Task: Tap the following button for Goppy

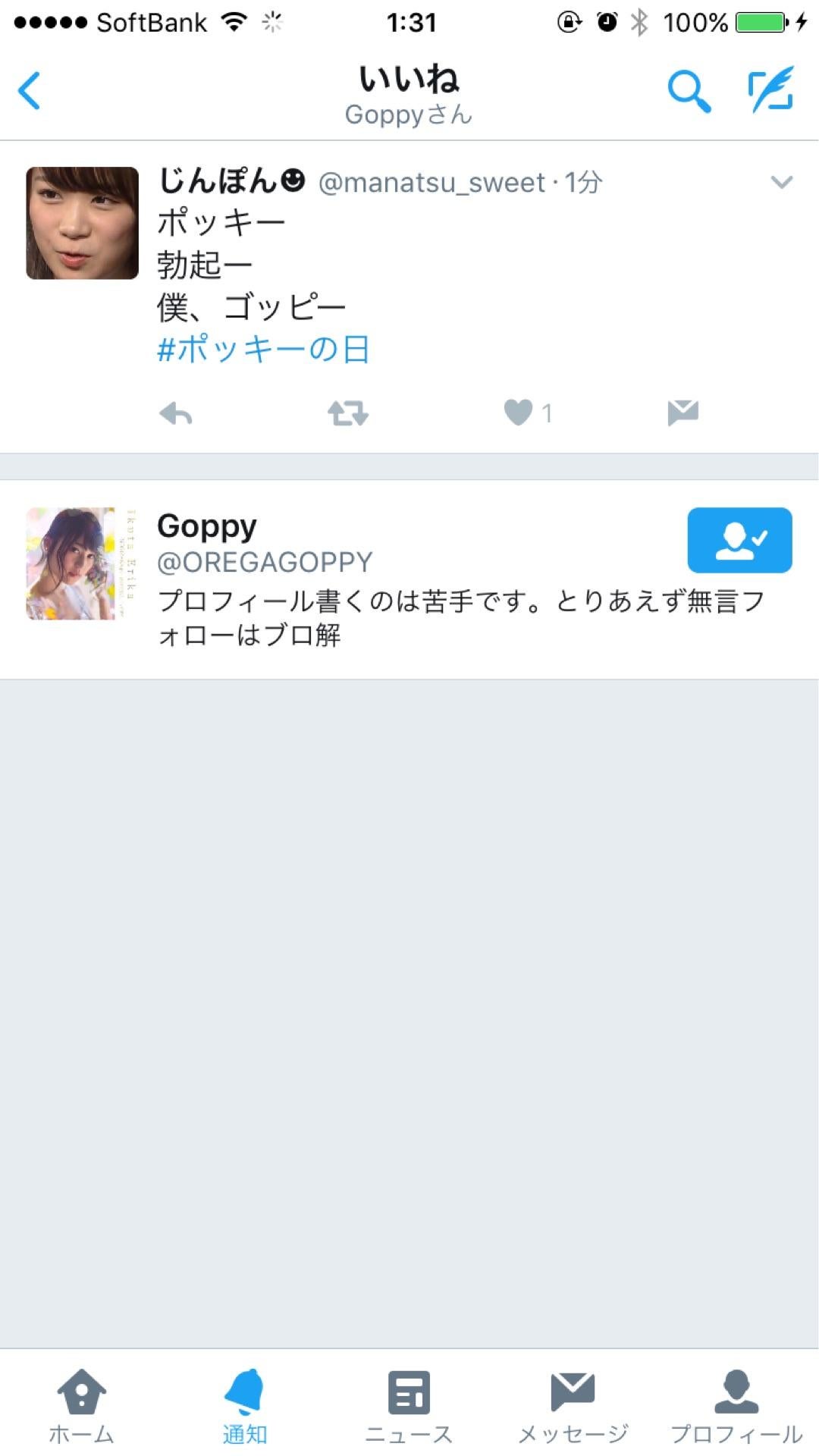Action: point(739,540)
